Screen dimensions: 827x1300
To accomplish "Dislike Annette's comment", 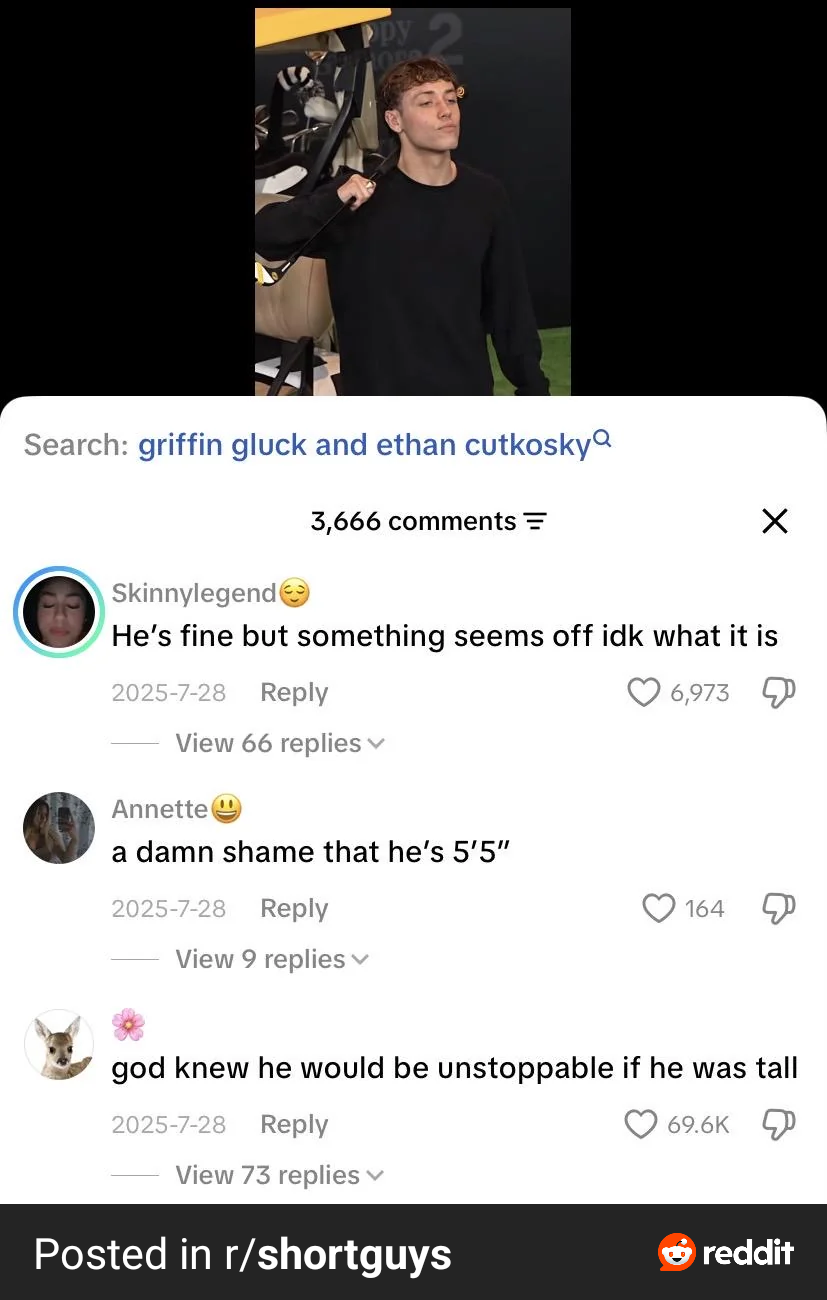I will coord(778,908).
